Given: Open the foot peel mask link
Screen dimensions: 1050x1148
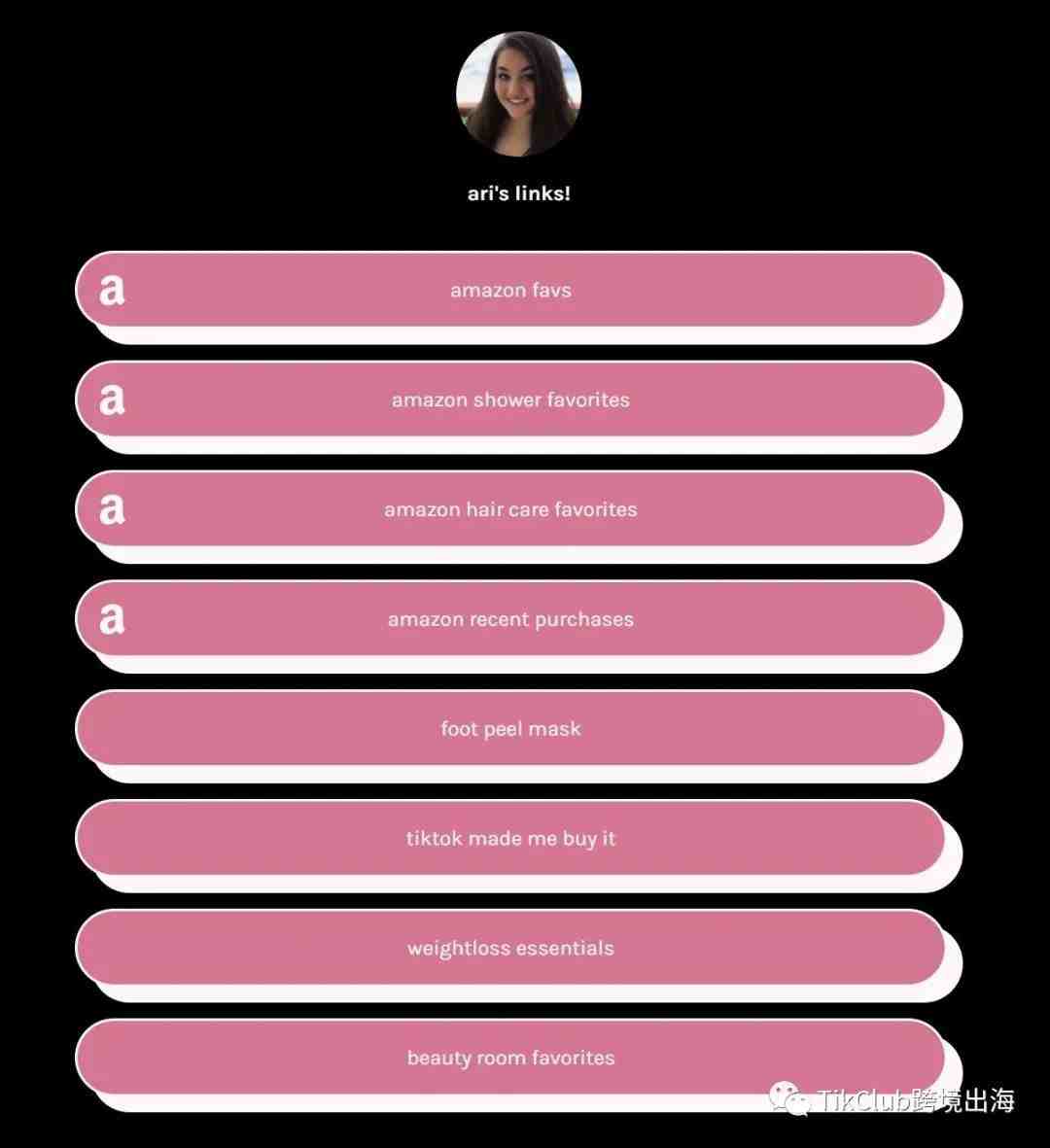Looking at the screenshot, I should 510,729.
